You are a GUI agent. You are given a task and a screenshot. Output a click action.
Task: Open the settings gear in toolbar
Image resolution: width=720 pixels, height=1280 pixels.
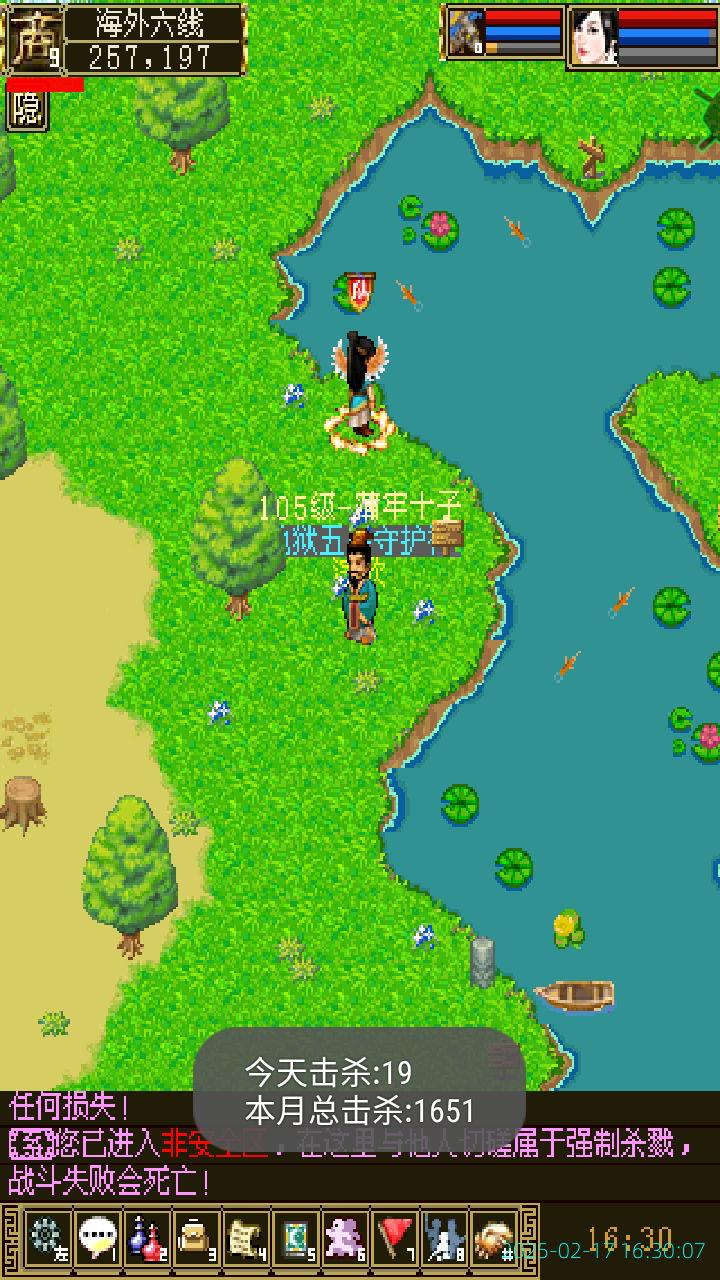[x=46, y=1238]
